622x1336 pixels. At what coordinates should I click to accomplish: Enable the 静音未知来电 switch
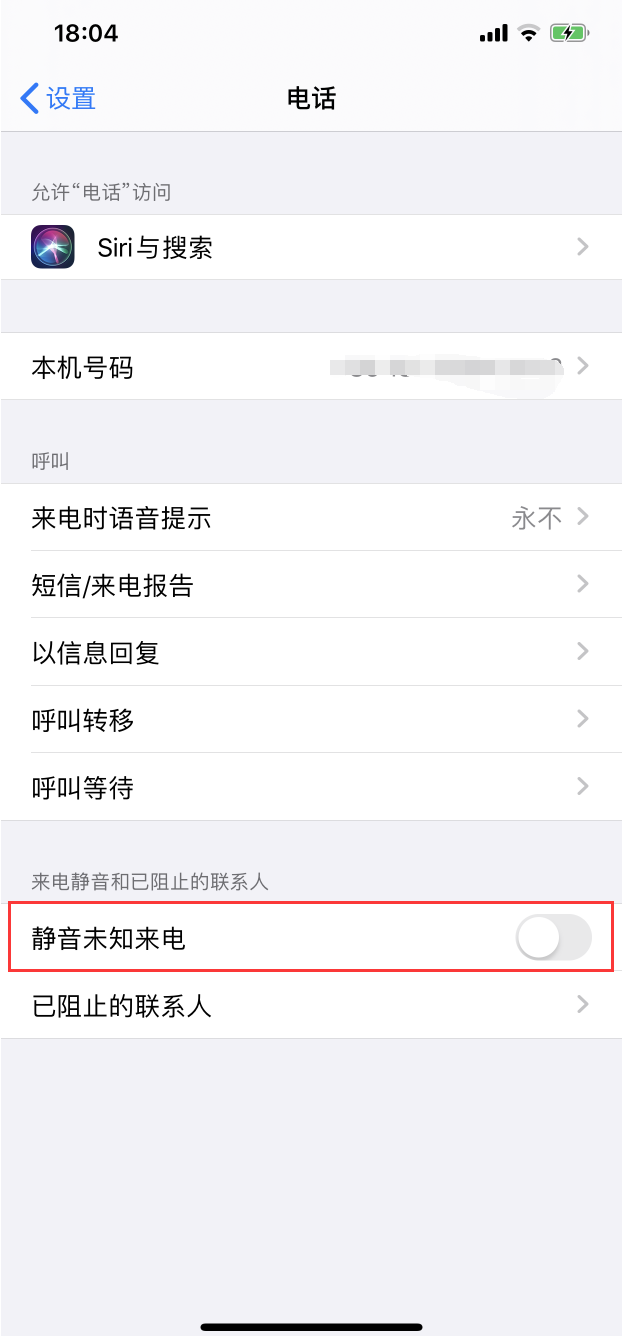click(x=553, y=939)
